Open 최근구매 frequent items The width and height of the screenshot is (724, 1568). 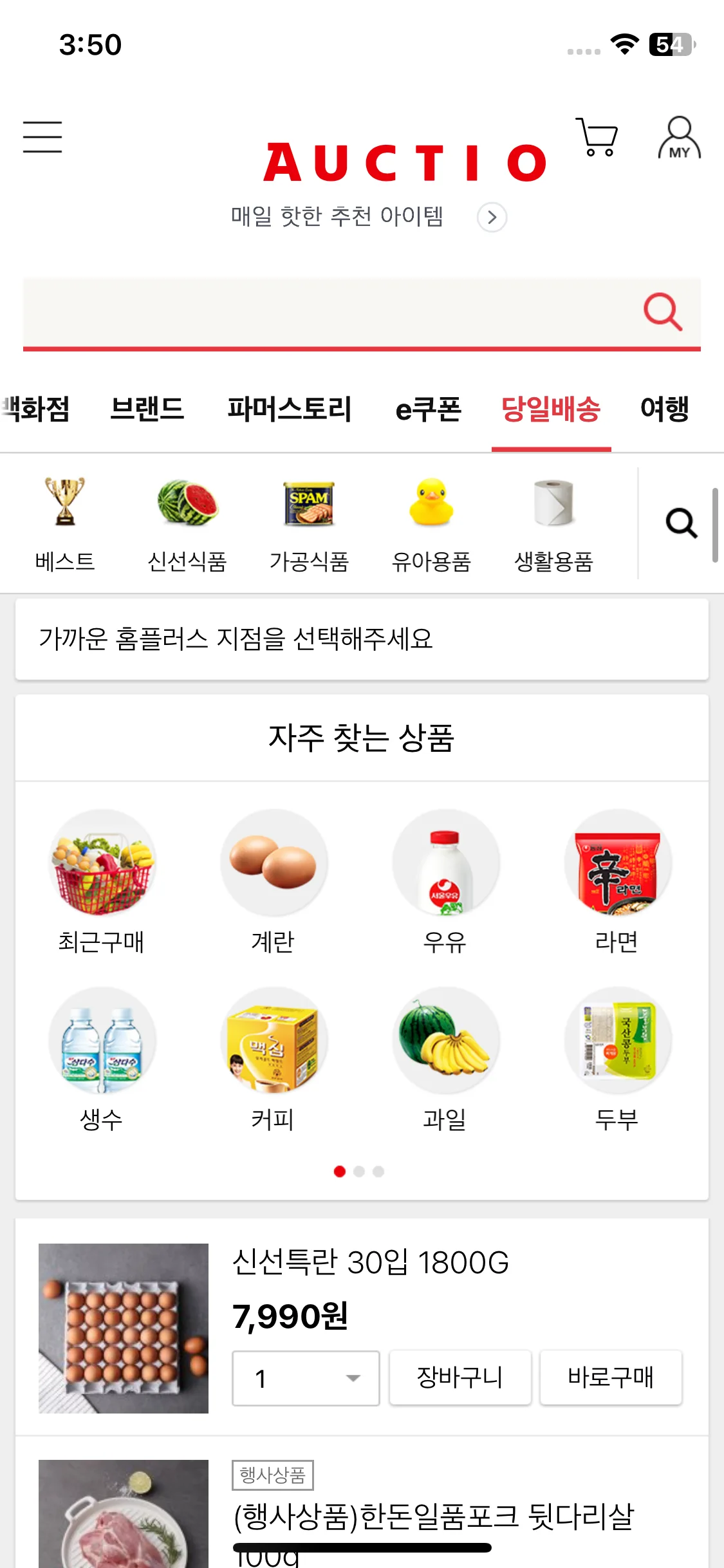click(102, 881)
